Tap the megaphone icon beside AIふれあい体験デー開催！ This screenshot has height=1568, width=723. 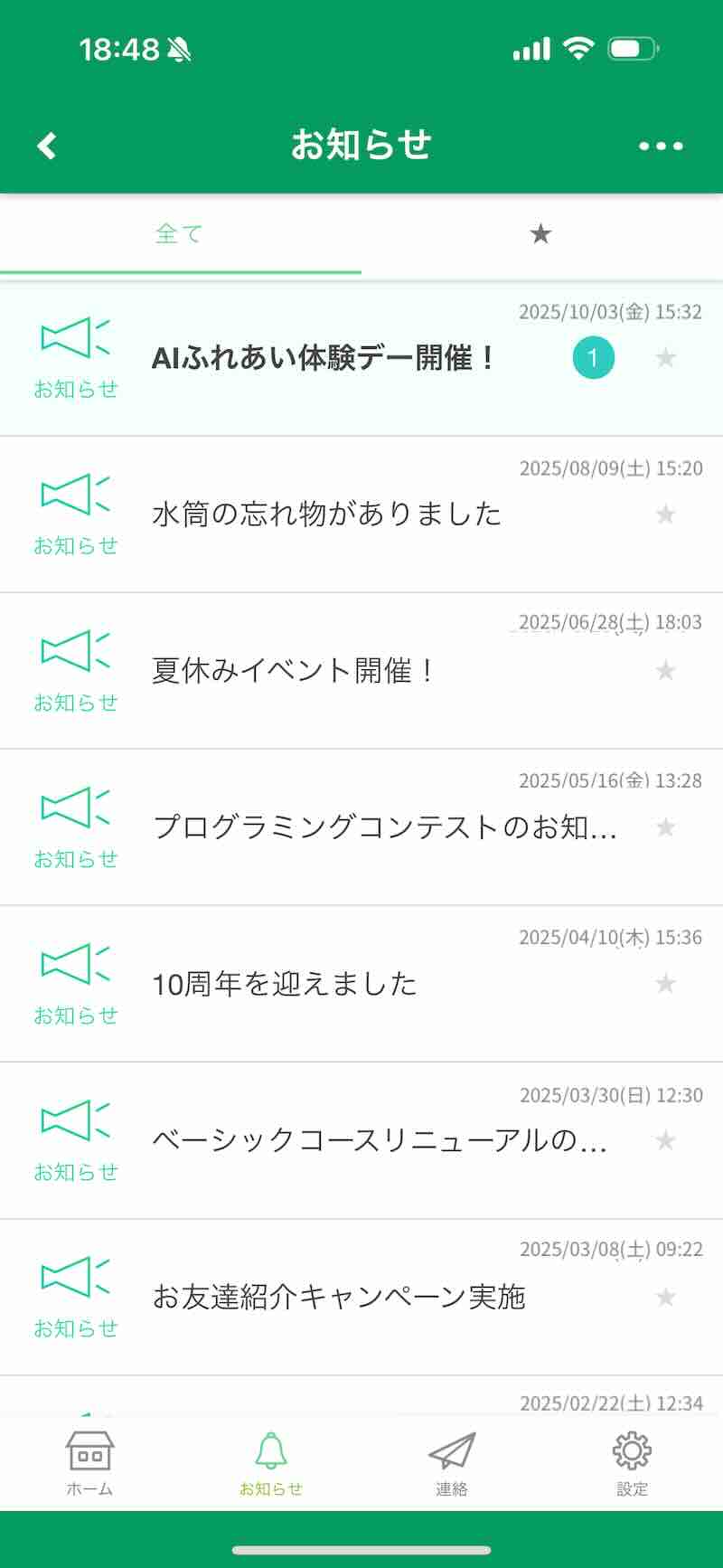(76, 344)
